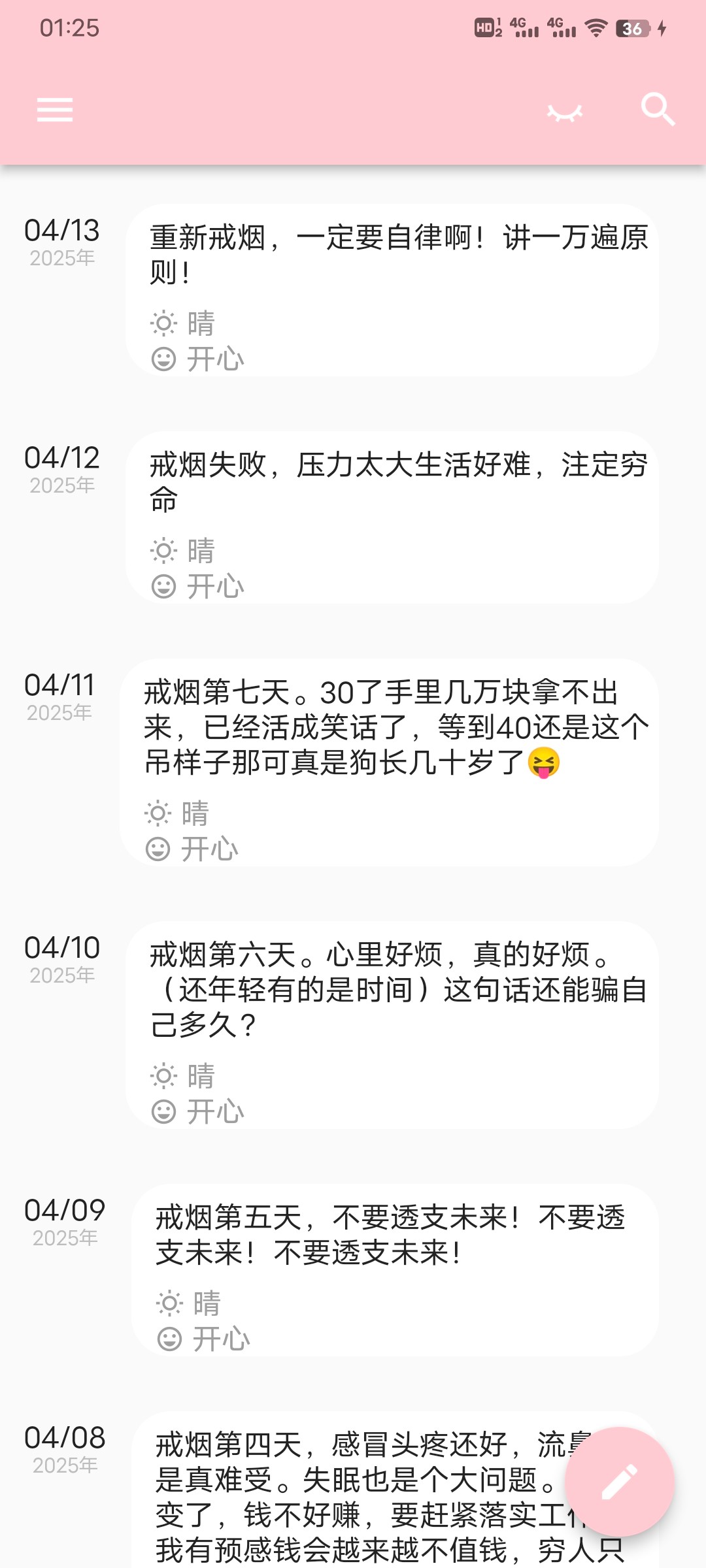706x1568 pixels.
Task: Open the 04/10 entry about 戒烟第六天
Action: tap(392, 1025)
